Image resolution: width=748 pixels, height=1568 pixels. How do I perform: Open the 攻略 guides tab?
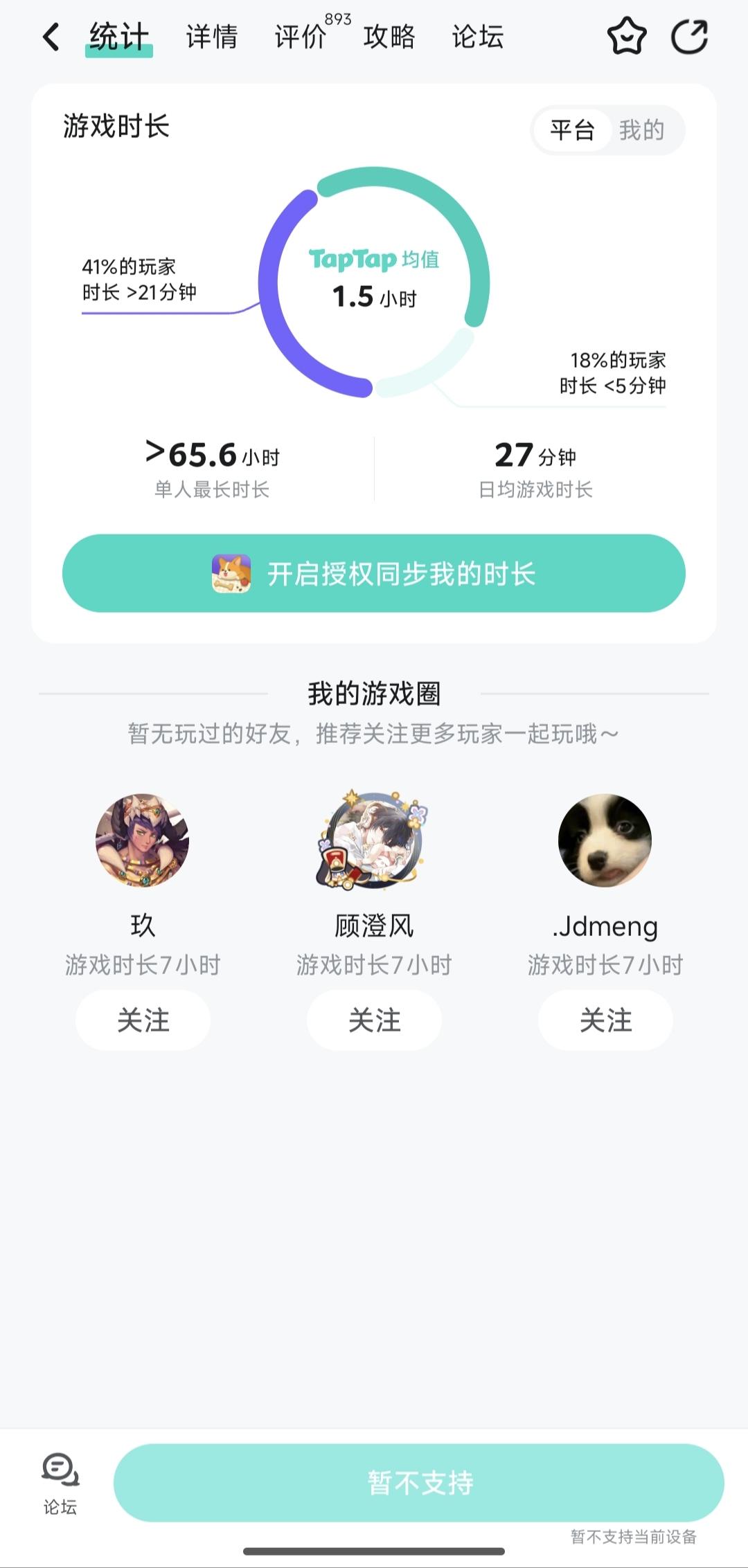[x=388, y=37]
